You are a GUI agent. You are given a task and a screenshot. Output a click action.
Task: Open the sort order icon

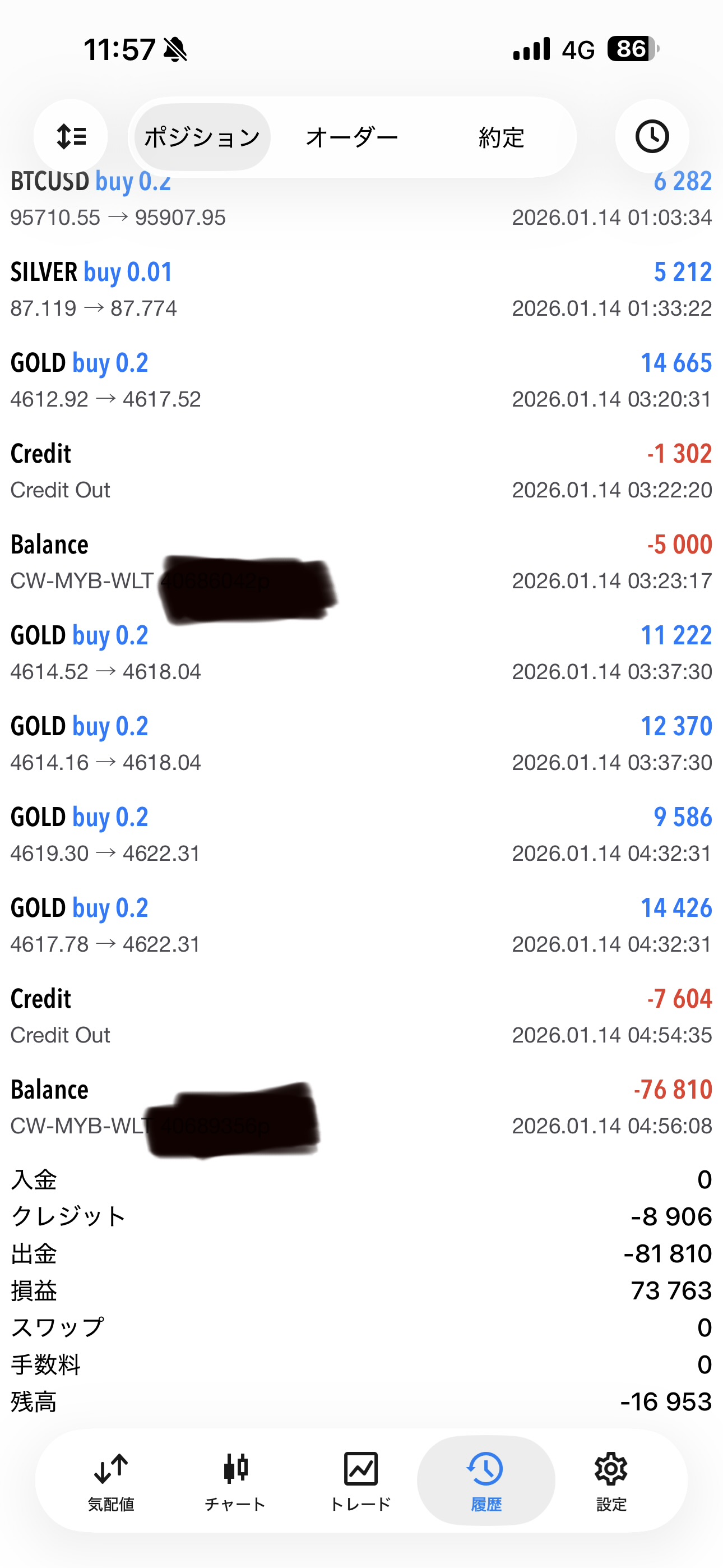(71, 136)
